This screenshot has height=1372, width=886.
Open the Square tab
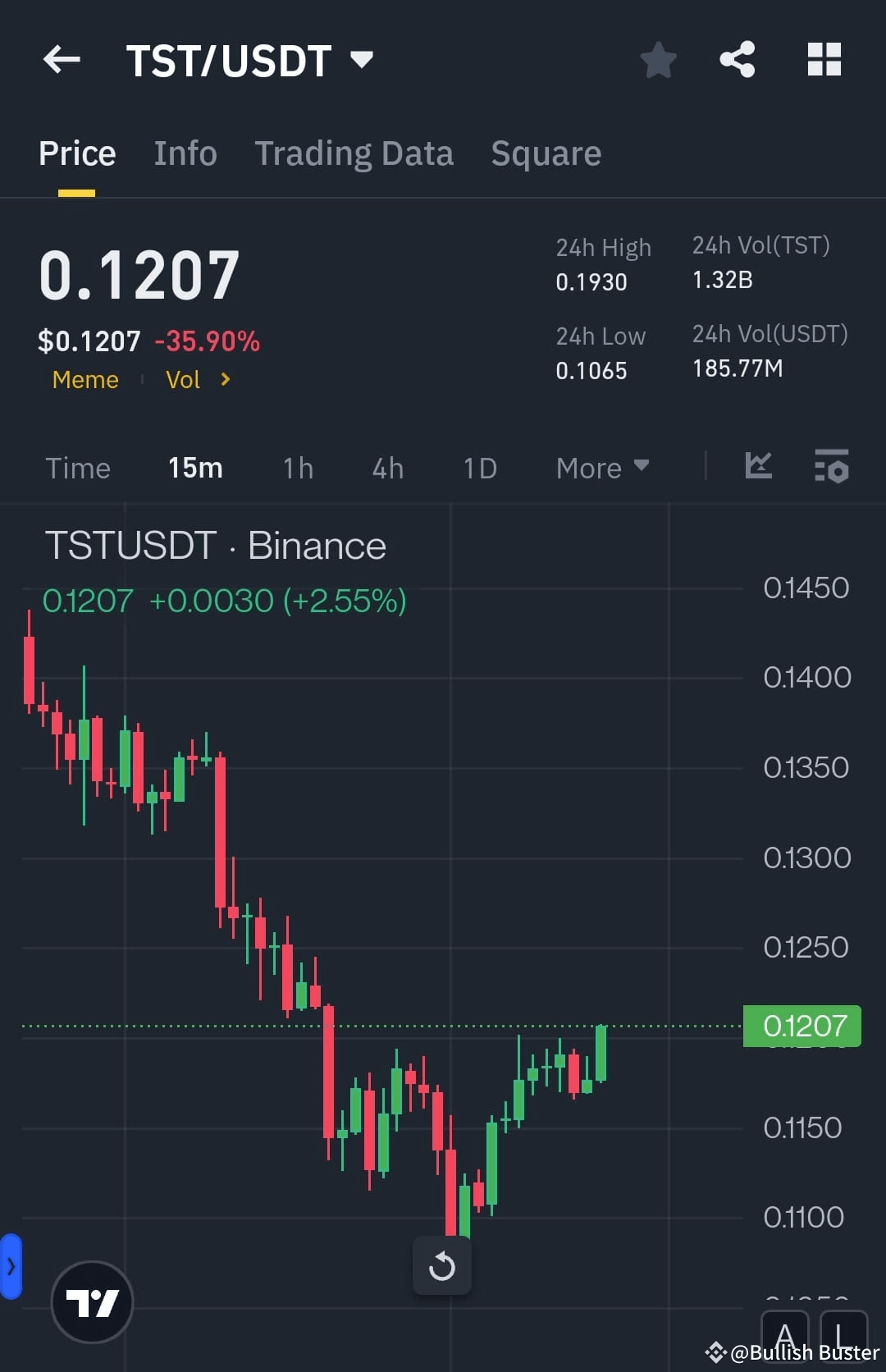pyautogui.click(x=546, y=153)
